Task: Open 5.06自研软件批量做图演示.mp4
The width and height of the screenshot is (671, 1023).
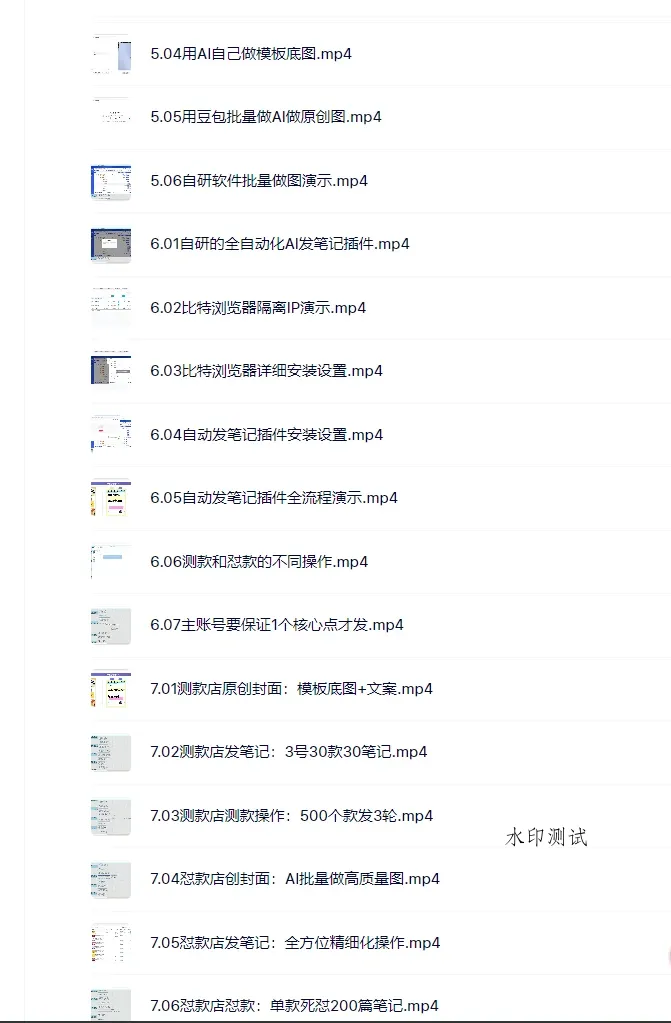Action: tap(259, 181)
